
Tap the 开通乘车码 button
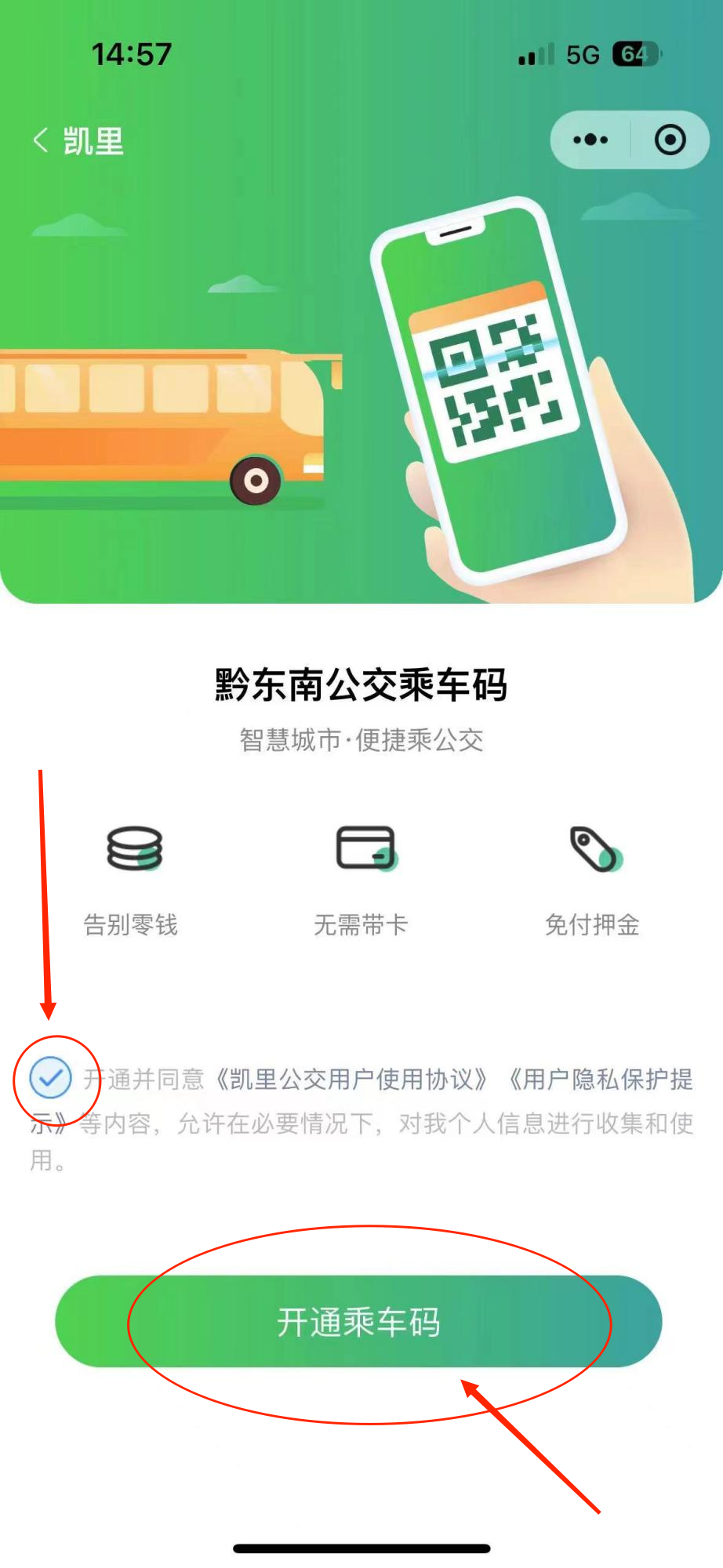click(358, 1322)
